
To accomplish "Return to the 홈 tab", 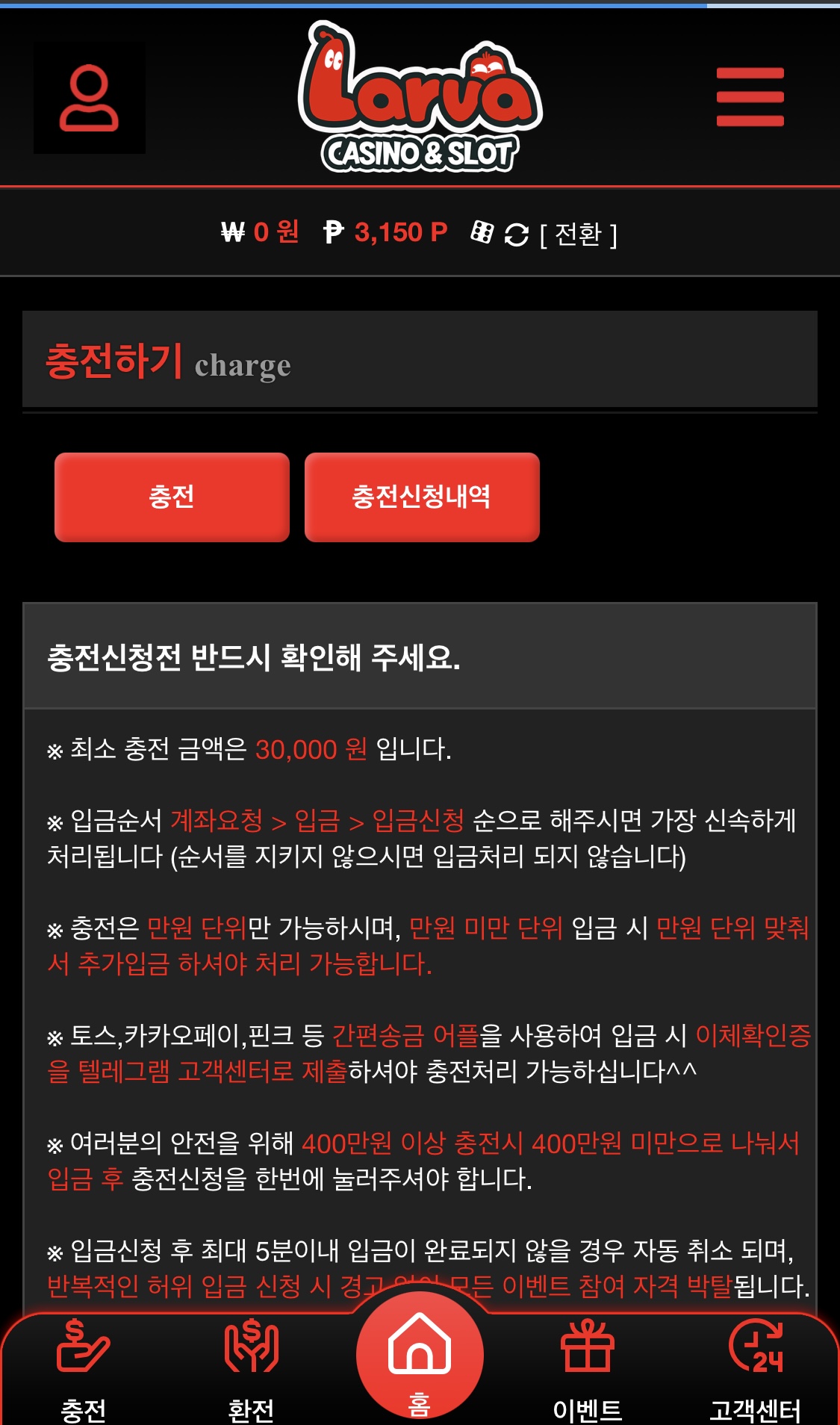I will pyautogui.click(x=420, y=1355).
